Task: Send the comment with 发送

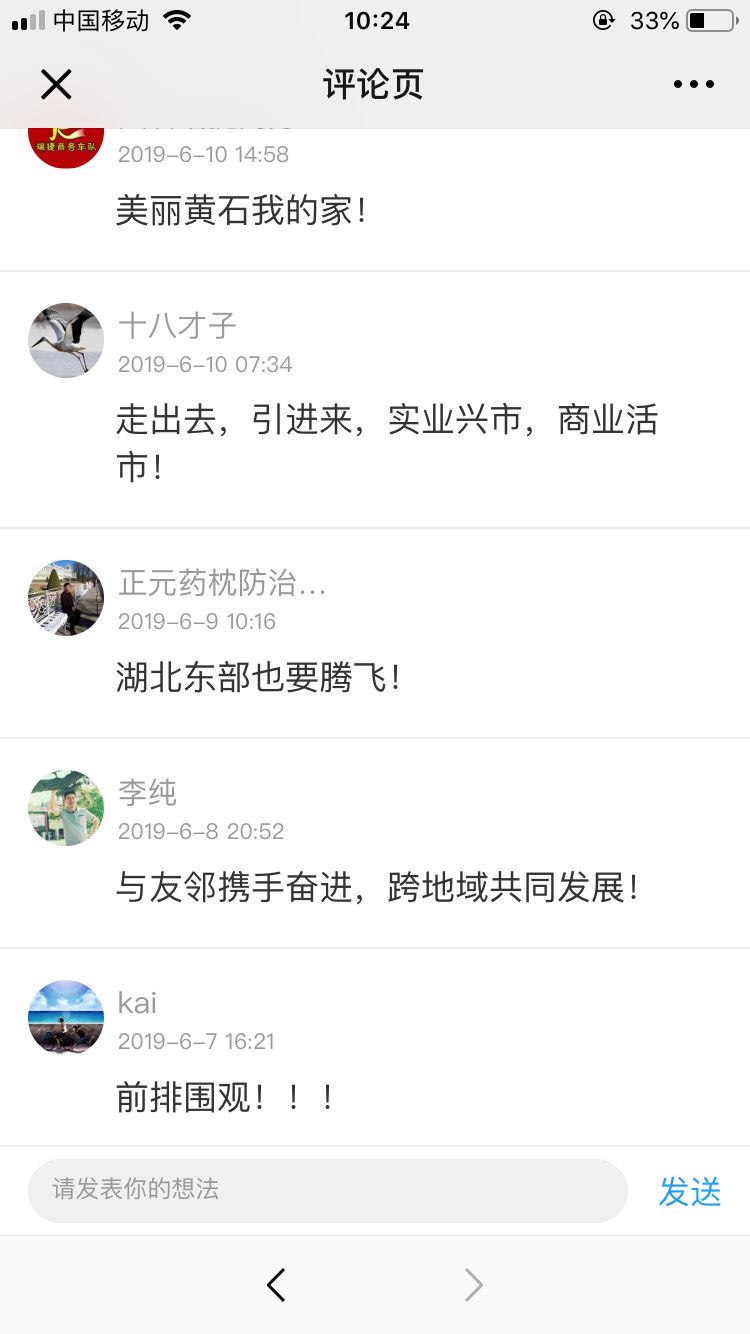Action: [x=690, y=1191]
